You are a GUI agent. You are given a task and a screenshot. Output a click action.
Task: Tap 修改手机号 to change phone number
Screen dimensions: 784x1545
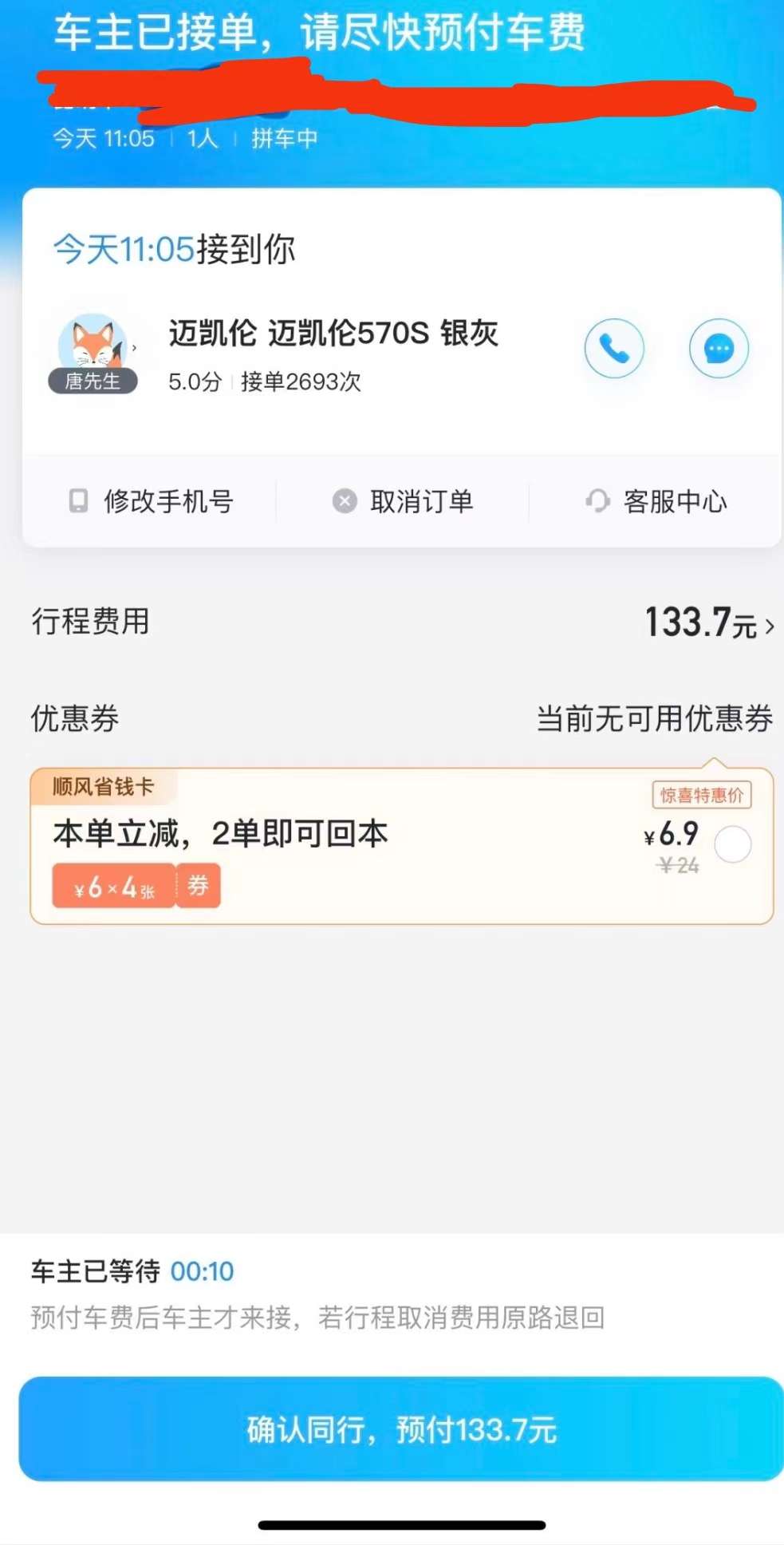pyautogui.click(x=152, y=501)
